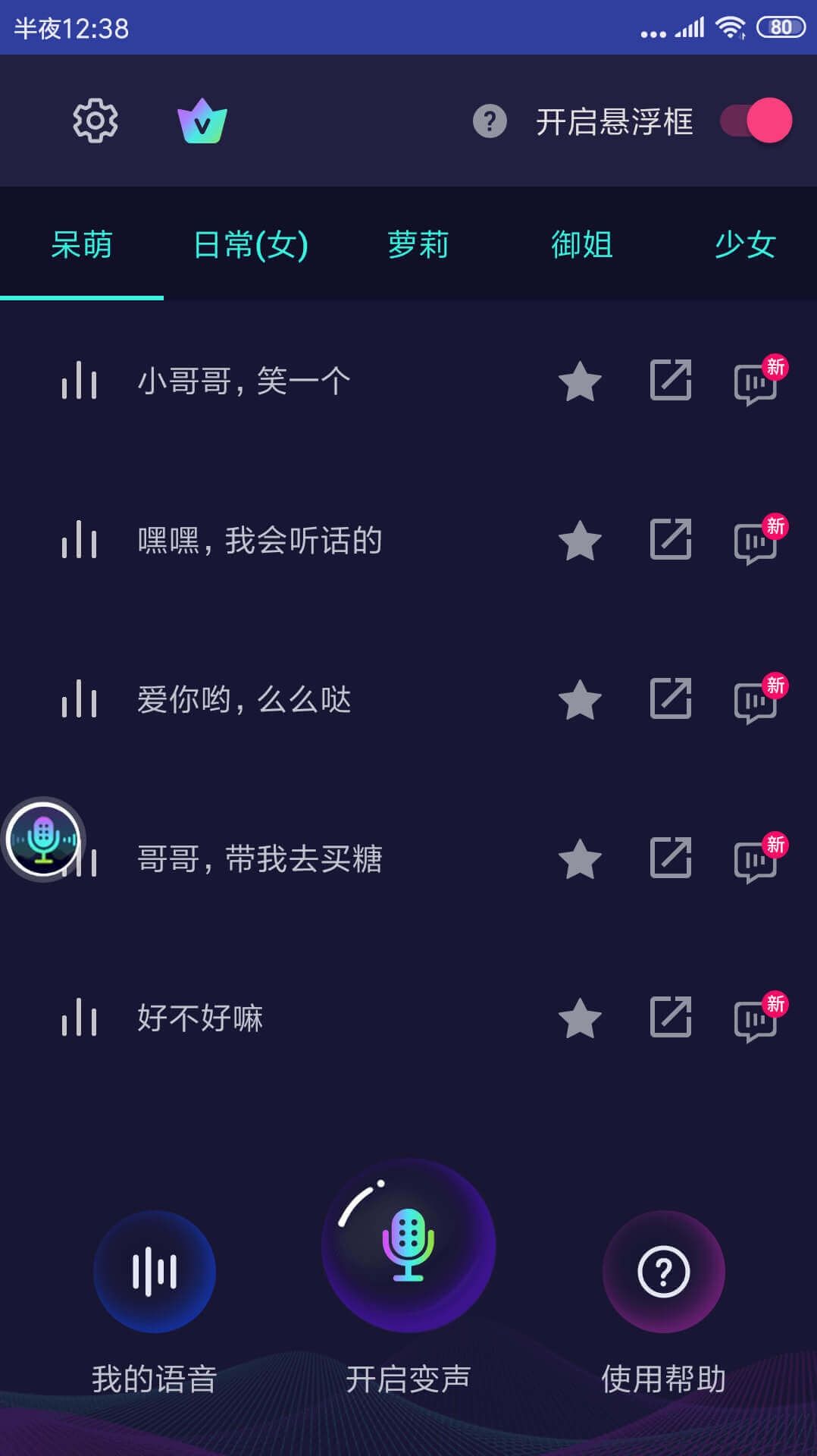This screenshot has height=1456, width=817.
Task: Open 使用帮助
Action: tap(663, 1272)
